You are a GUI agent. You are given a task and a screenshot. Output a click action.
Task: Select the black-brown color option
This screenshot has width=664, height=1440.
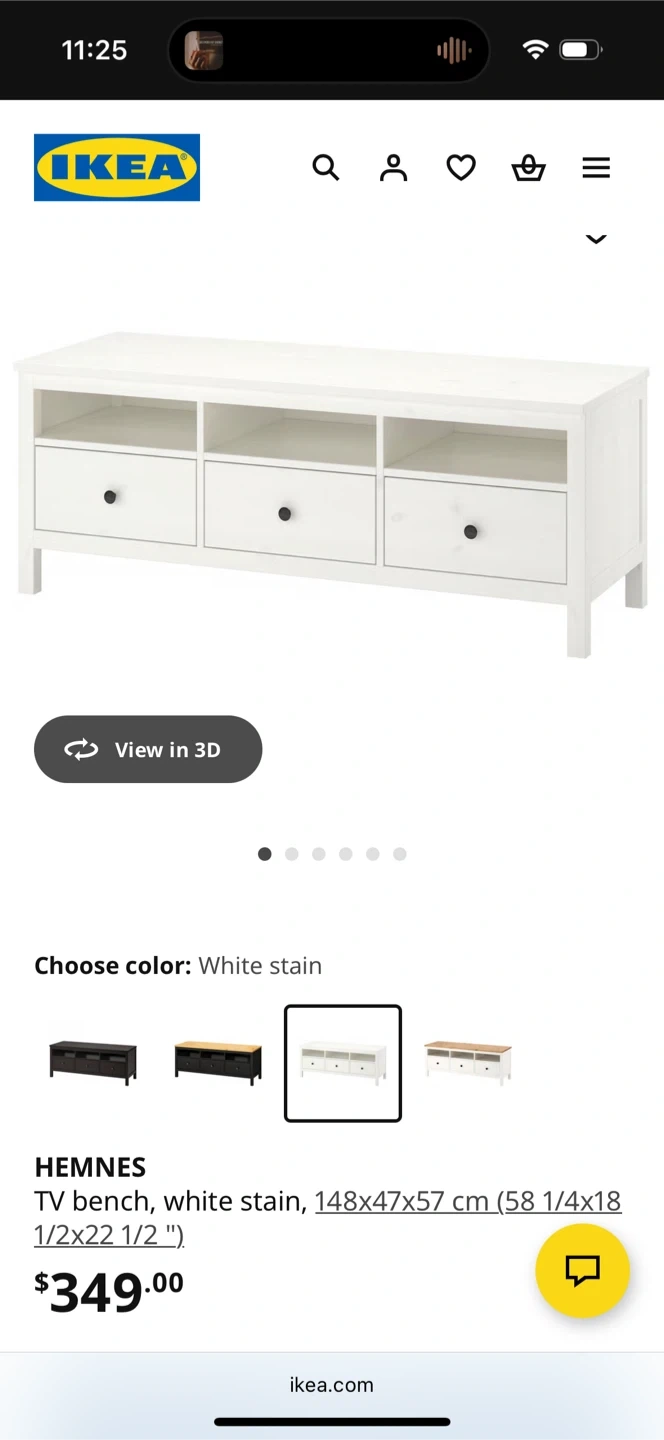point(93,1062)
